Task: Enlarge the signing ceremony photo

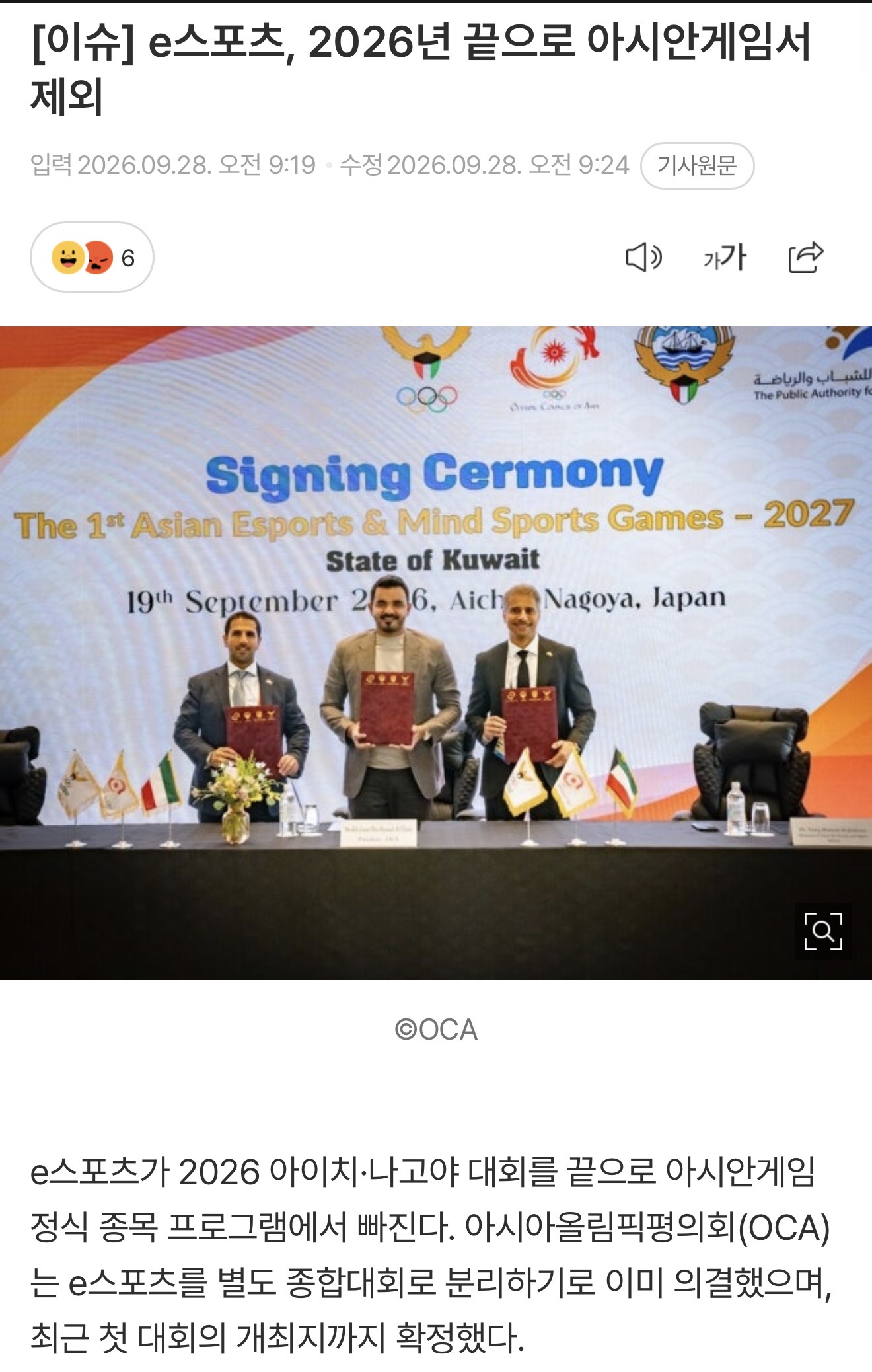Action: point(823,931)
